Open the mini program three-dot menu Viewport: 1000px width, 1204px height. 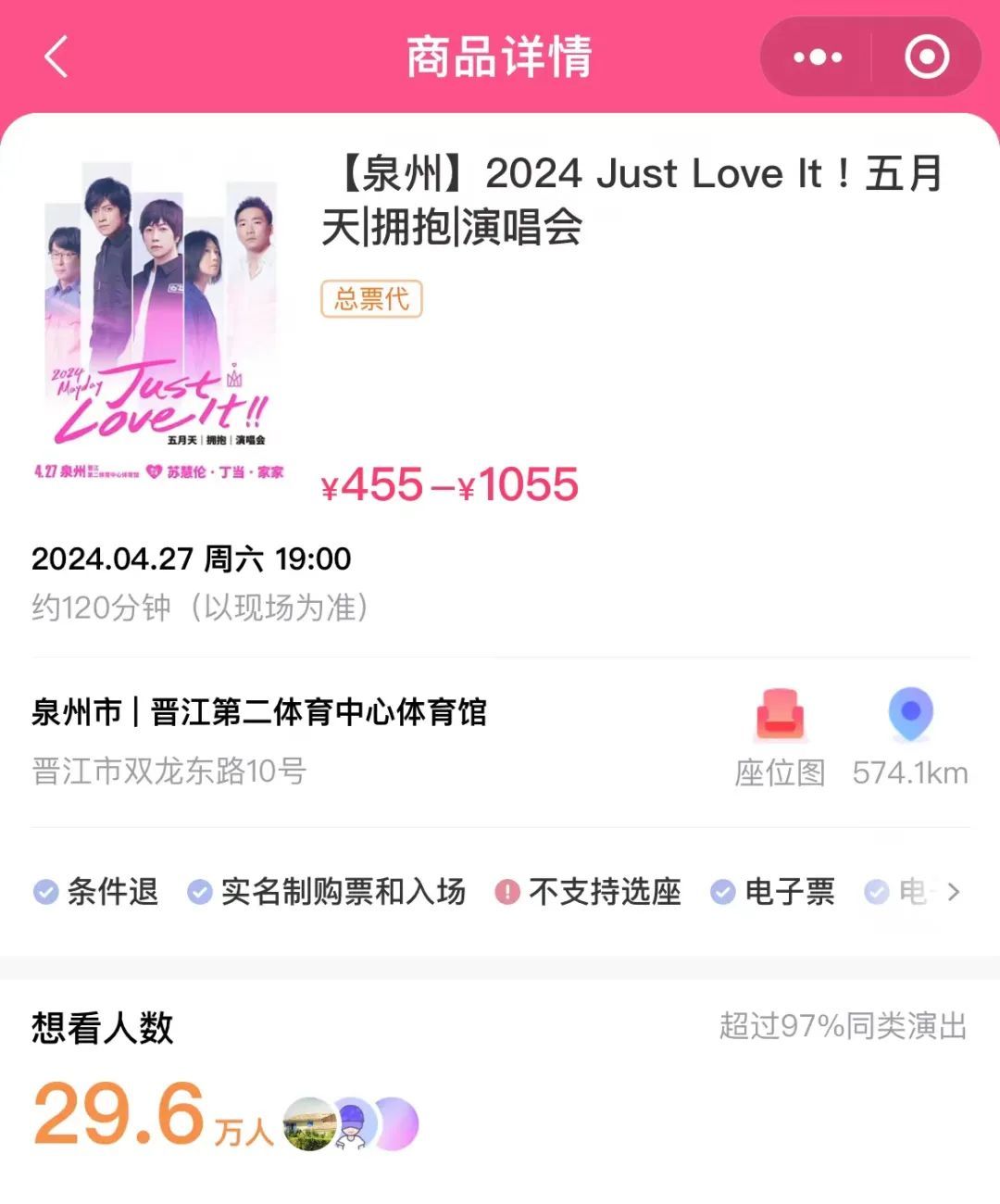(x=818, y=57)
